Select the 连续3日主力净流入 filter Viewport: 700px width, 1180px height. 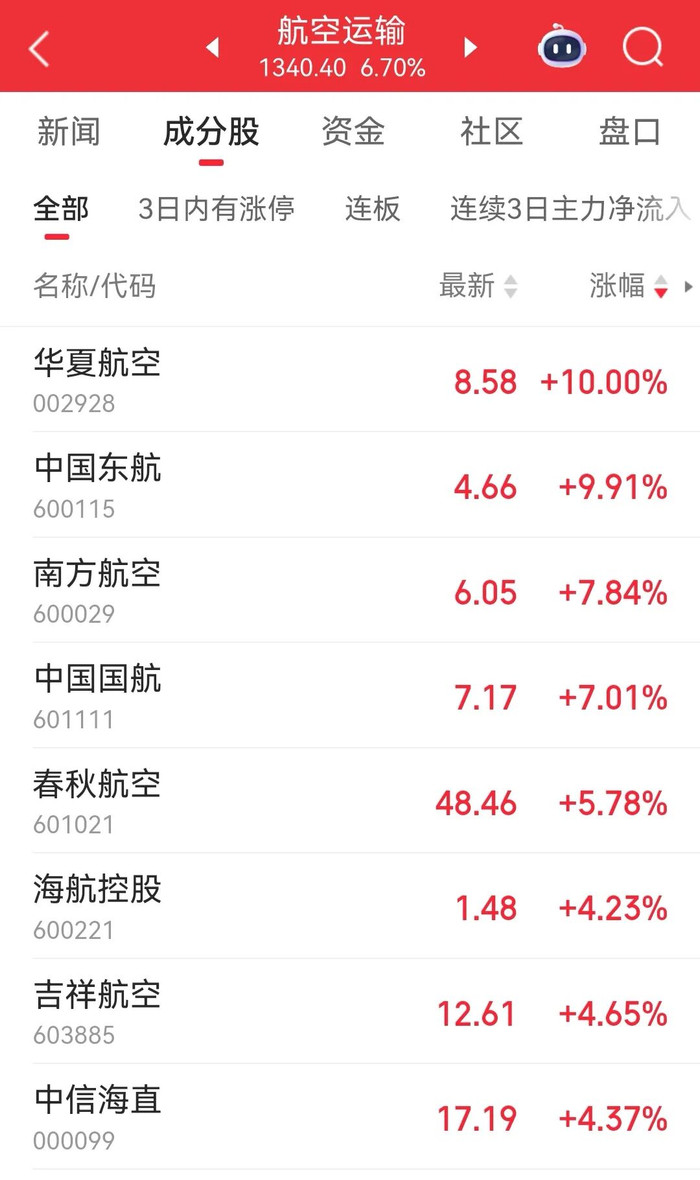pyautogui.click(x=570, y=209)
